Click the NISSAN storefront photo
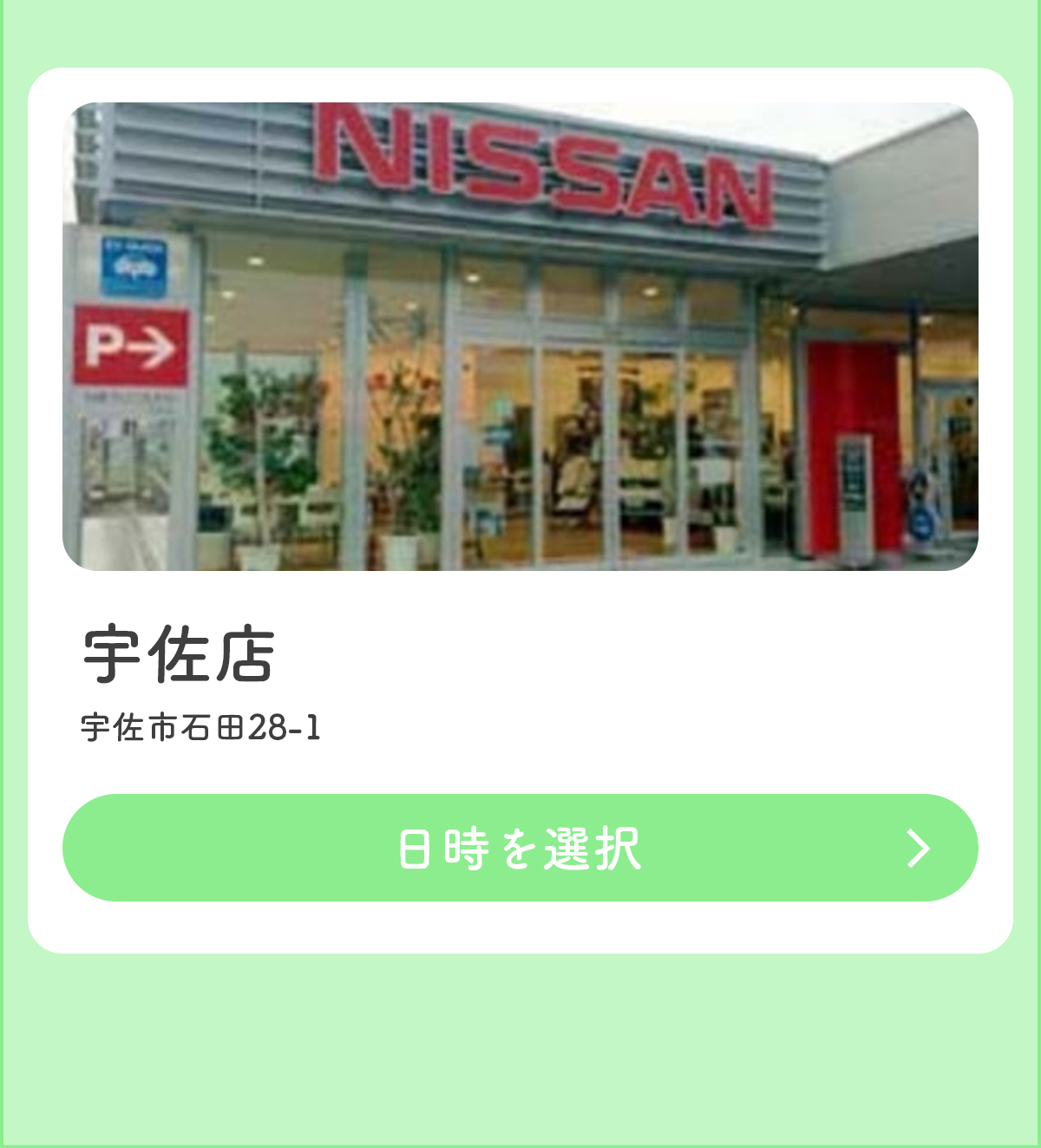The image size is (1041, 1148). click(520, 334)
